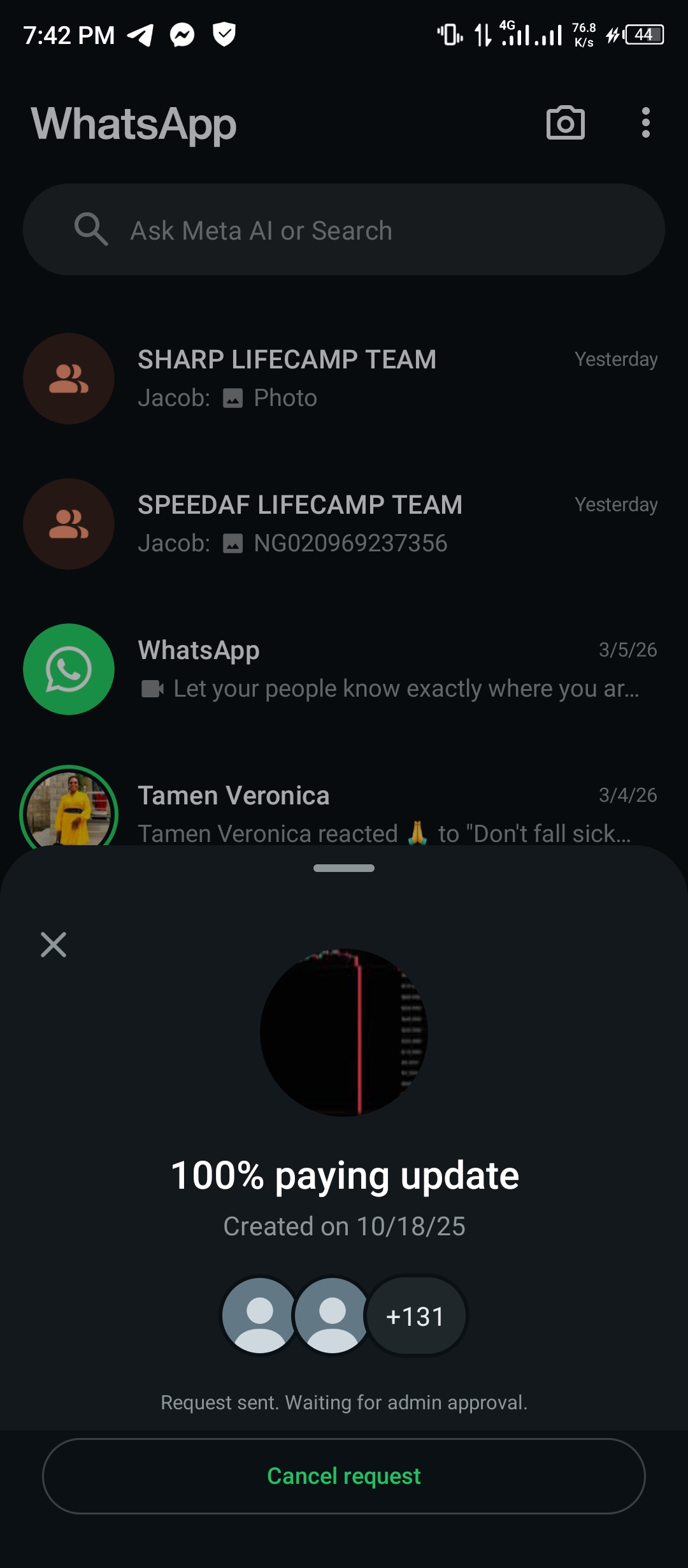Cancel the group join request
The width and height of the screenshot is (688, 1568).
(344, 1476)
